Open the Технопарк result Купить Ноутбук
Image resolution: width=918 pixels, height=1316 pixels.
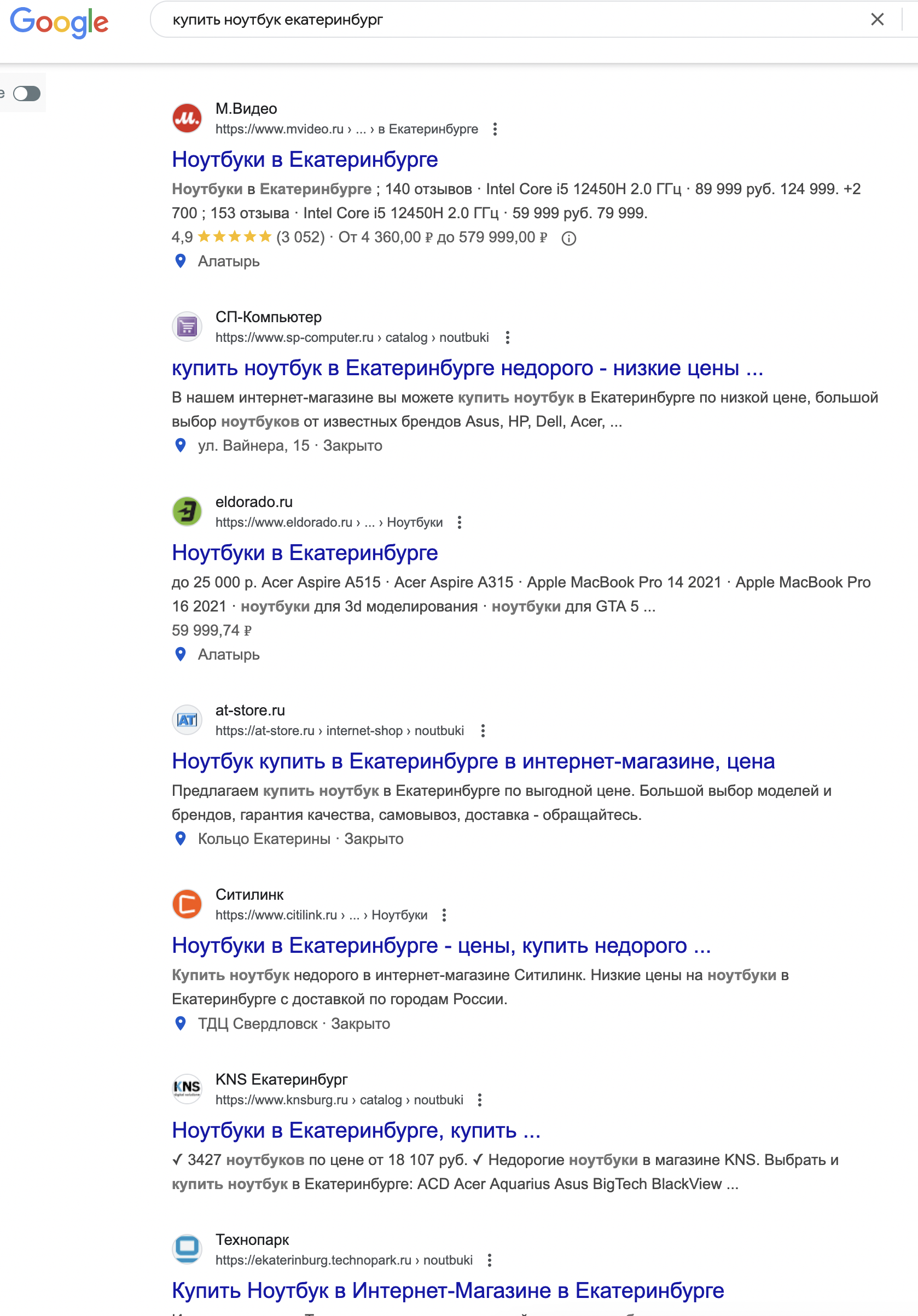[x=448, y=1290]
